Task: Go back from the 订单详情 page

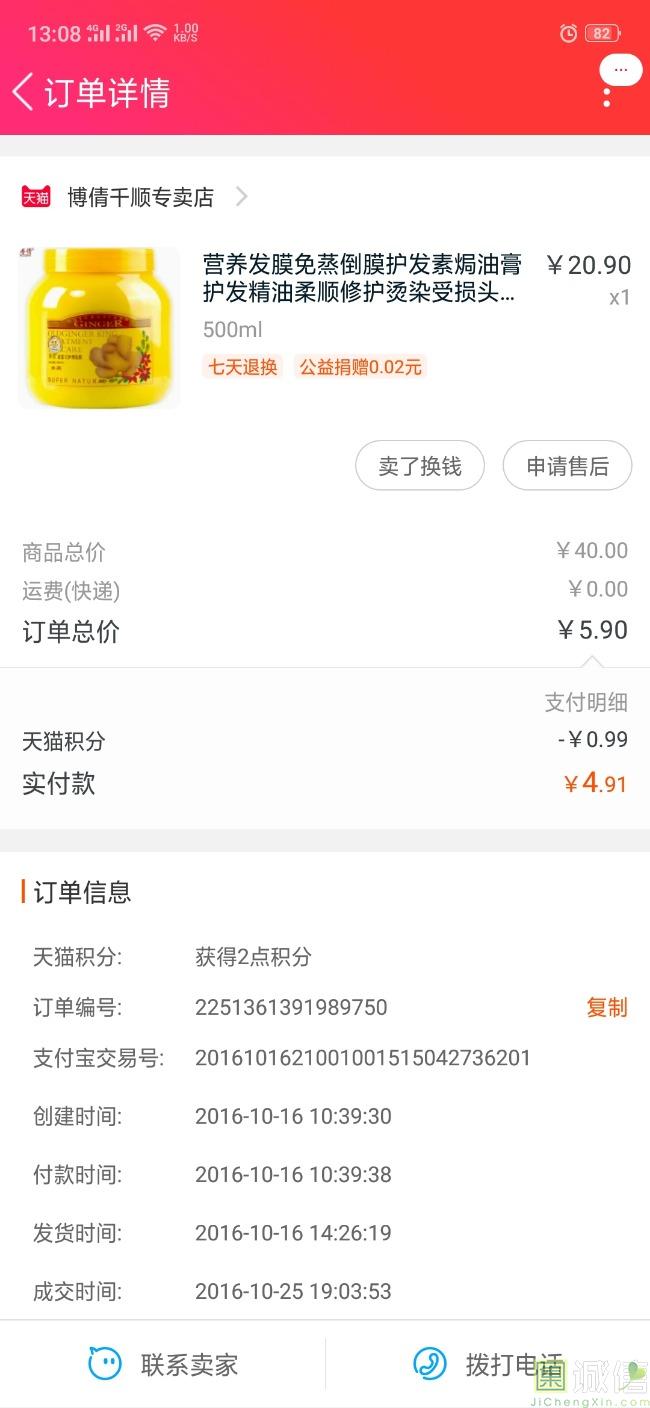Action: [x=24, y=92]
